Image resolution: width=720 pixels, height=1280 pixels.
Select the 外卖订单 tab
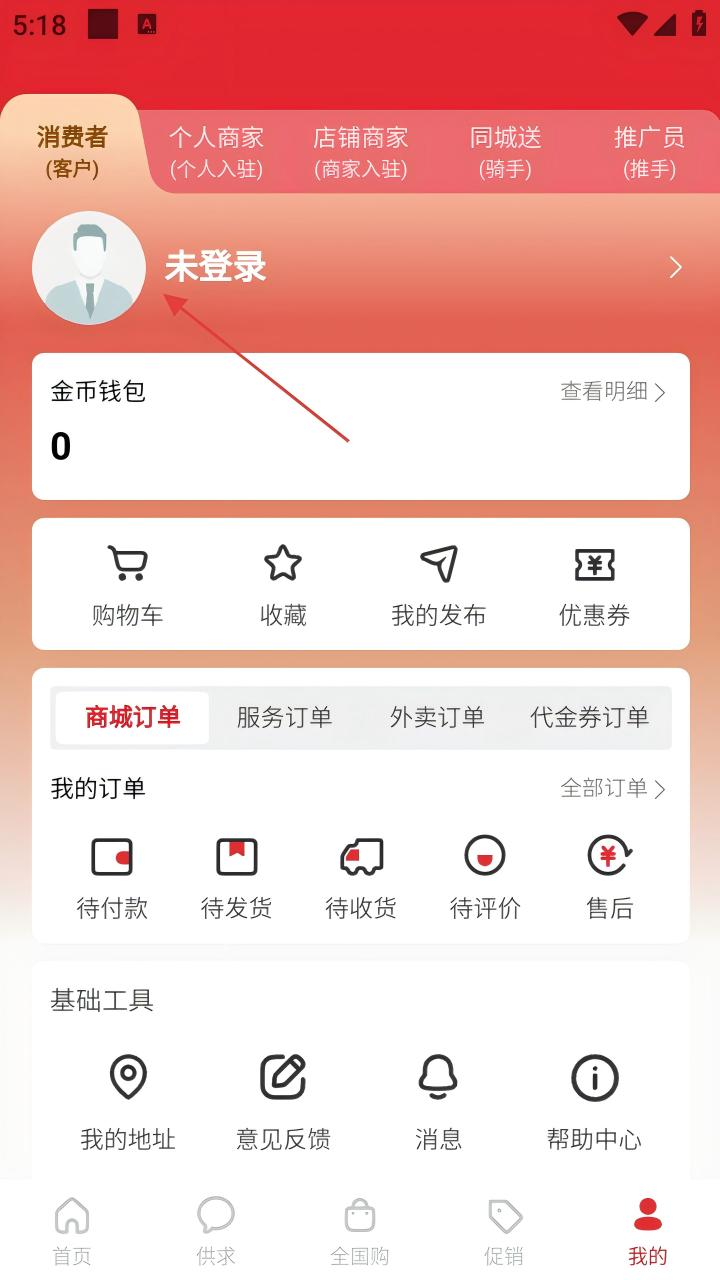437,717
